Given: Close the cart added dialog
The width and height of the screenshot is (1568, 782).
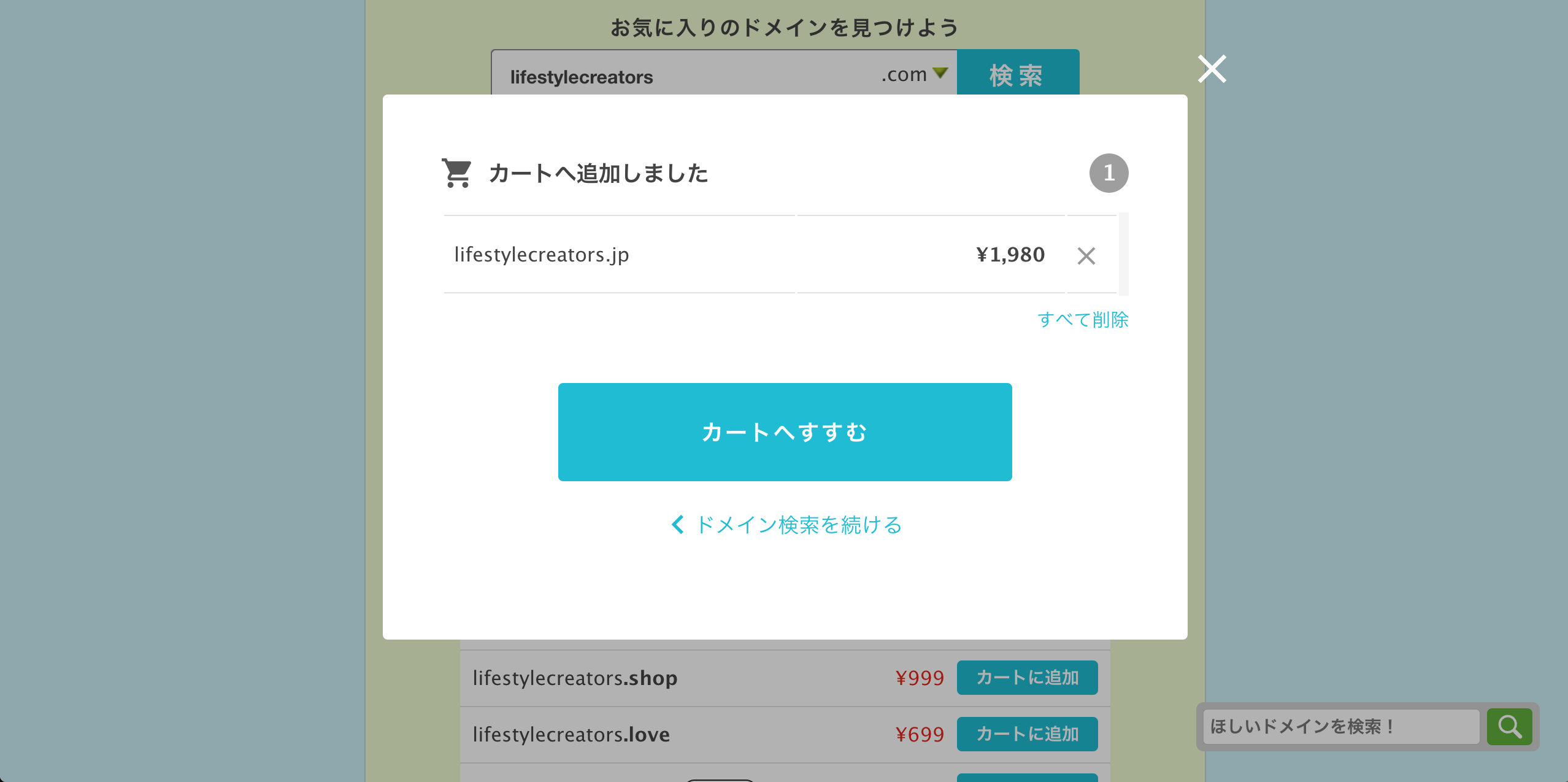Looking at the screenshot, I should coord(1212,69).
